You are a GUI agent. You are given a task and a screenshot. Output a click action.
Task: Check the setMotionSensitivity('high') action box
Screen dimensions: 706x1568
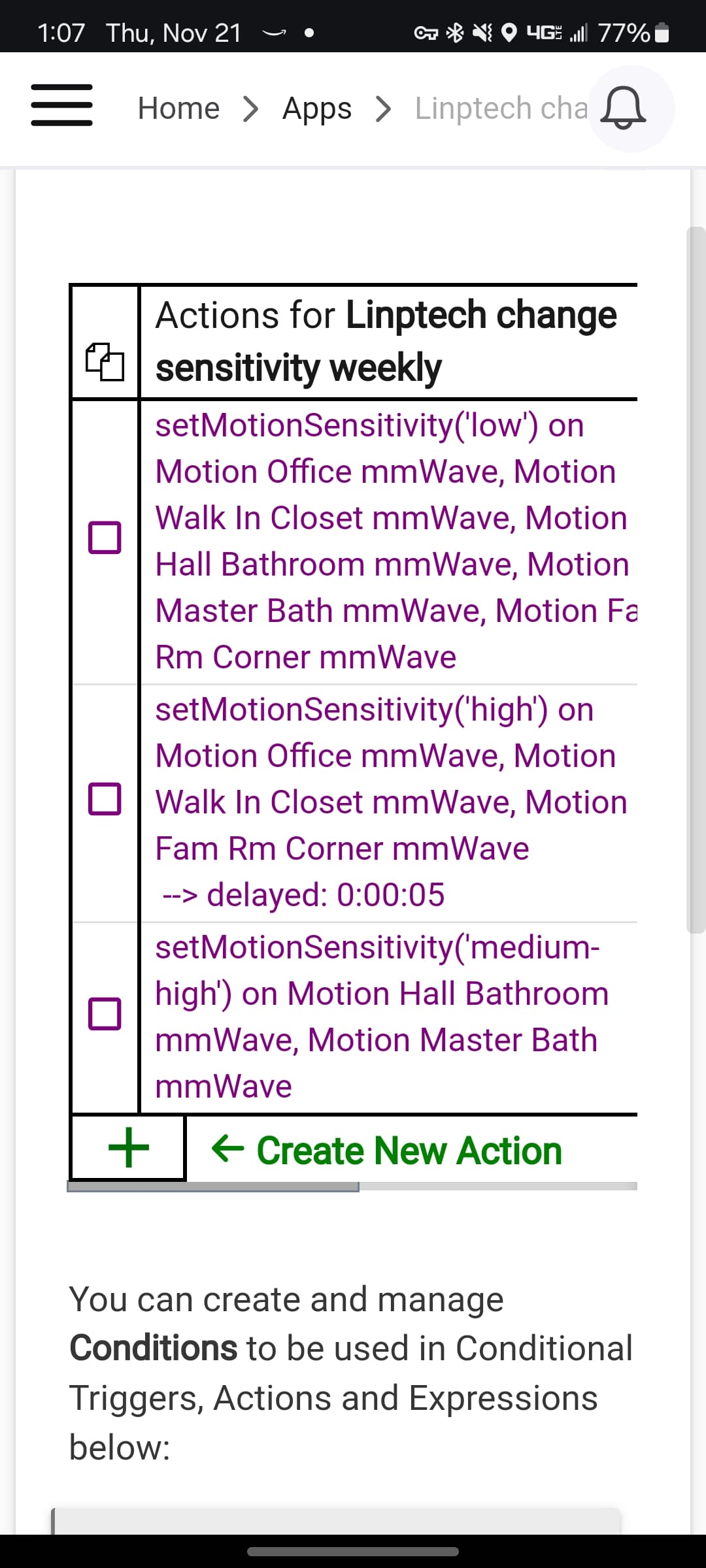click(x=105, y=798)
